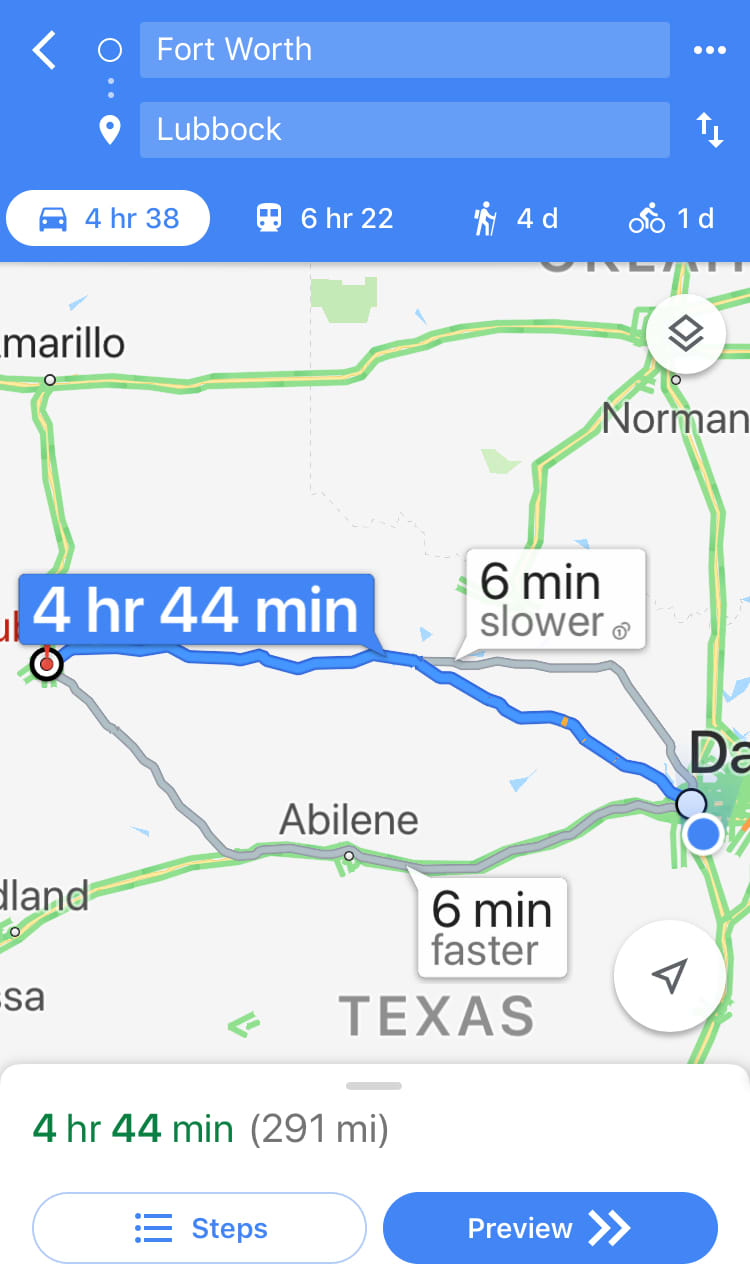Switch to walking mode 4 d
Screen dimensions: 750x1288
click(x=515, y=218)
